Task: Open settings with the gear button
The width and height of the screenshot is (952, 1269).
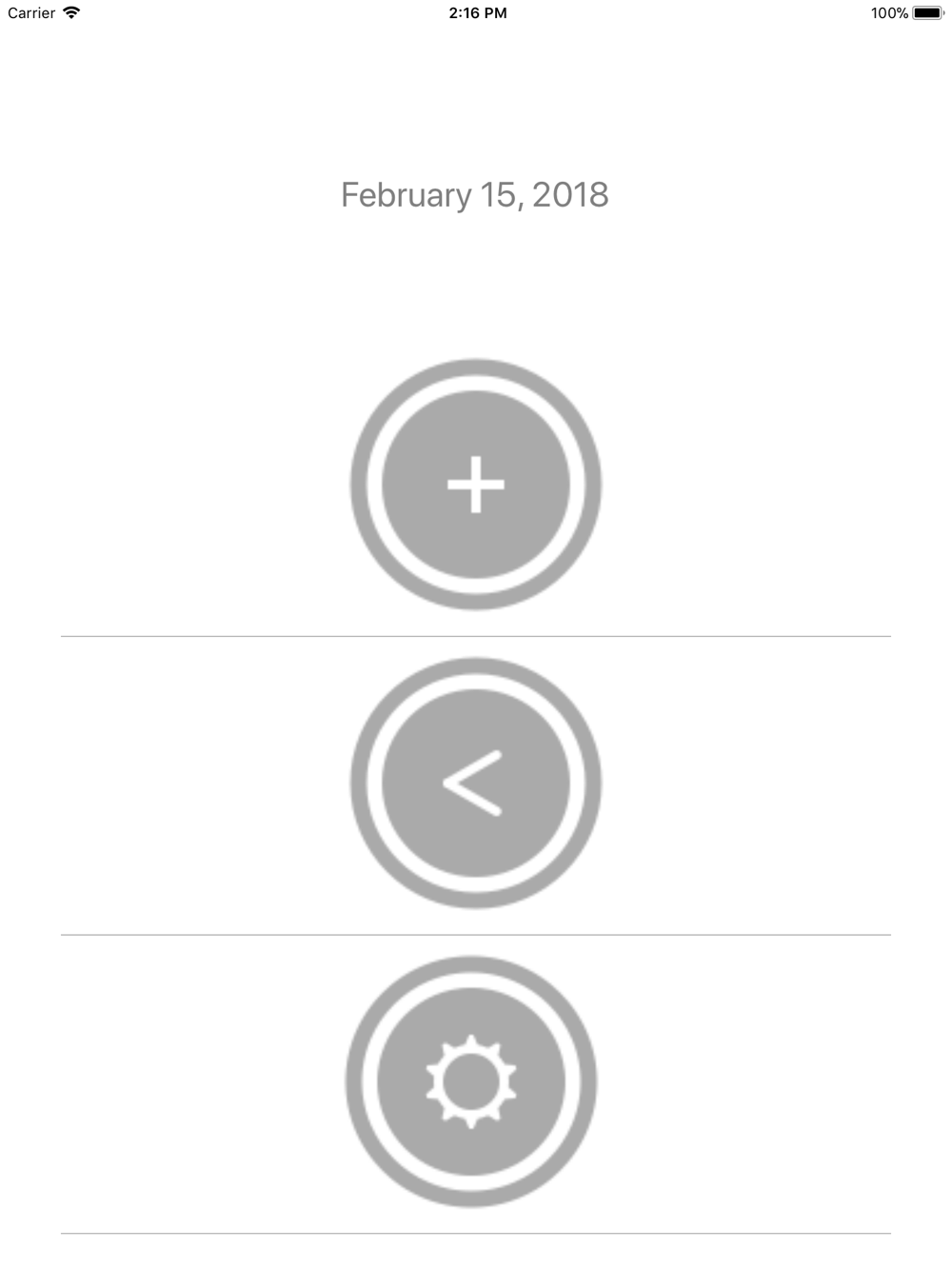Action: click(x=471, y=1081)
